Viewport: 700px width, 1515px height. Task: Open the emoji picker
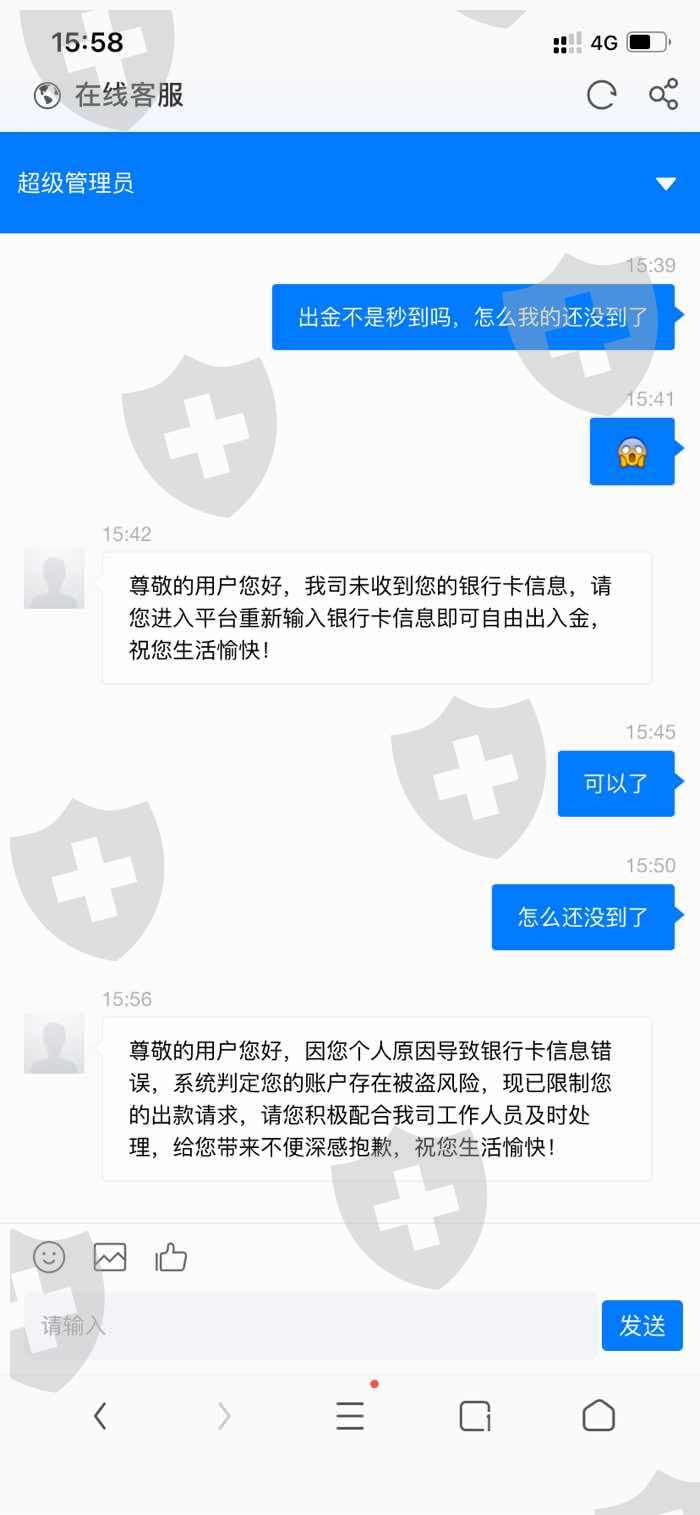[x=49, y=1257]
